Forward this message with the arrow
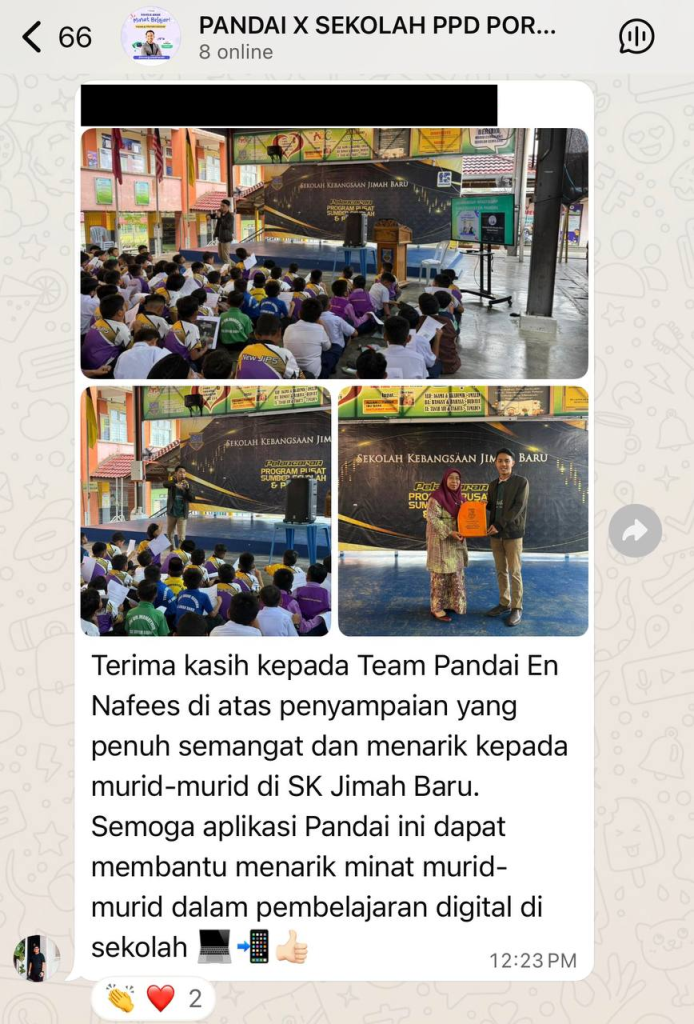 click(x=635, y=531)
